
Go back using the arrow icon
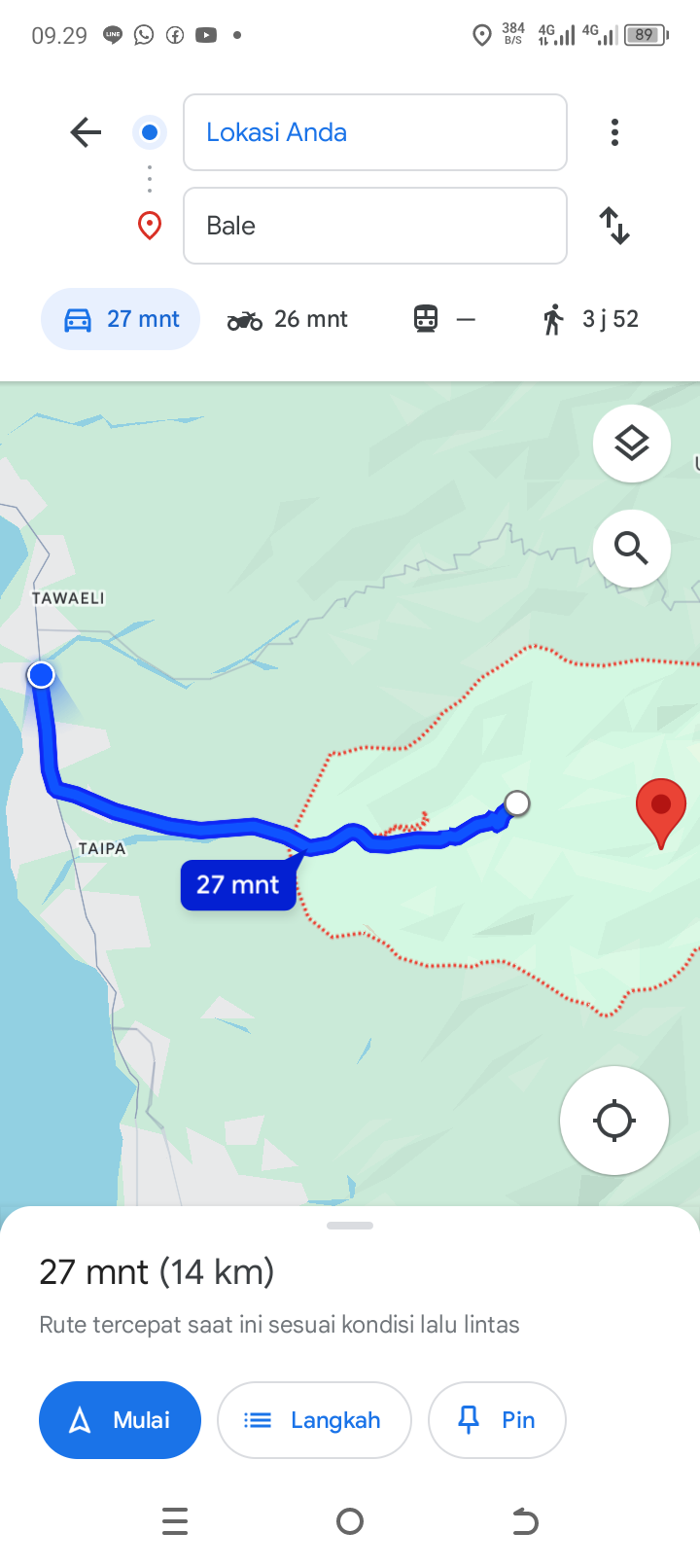point(86,132)
